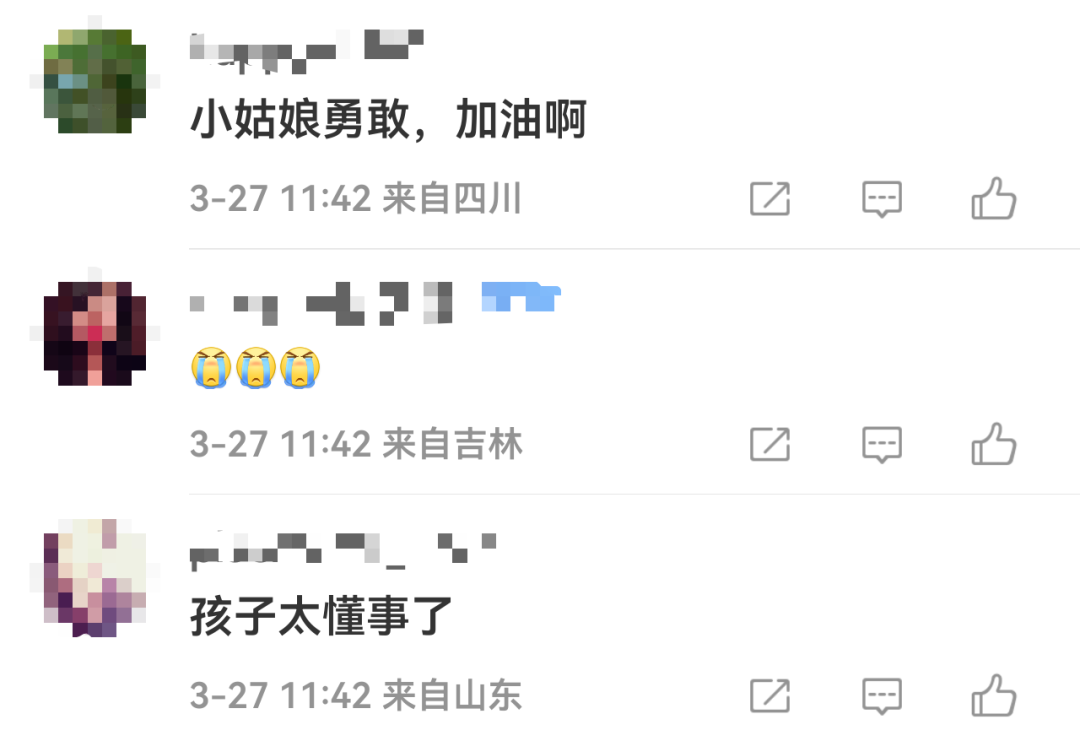Repost the crying emoji comment from 吉林
This screenshot has height=741, width=1080.
point(770,443)
